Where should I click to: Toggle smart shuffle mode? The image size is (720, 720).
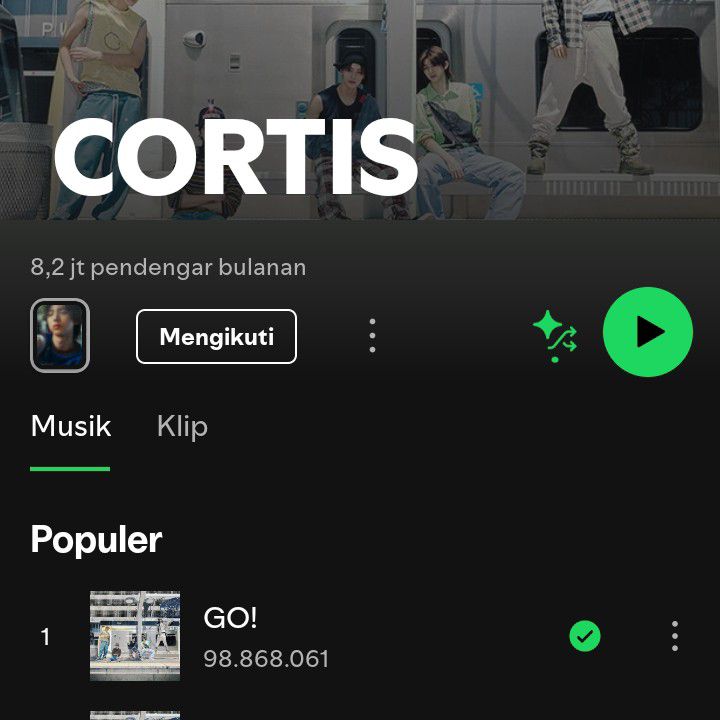pyautogui.click(x=555, y=335)
